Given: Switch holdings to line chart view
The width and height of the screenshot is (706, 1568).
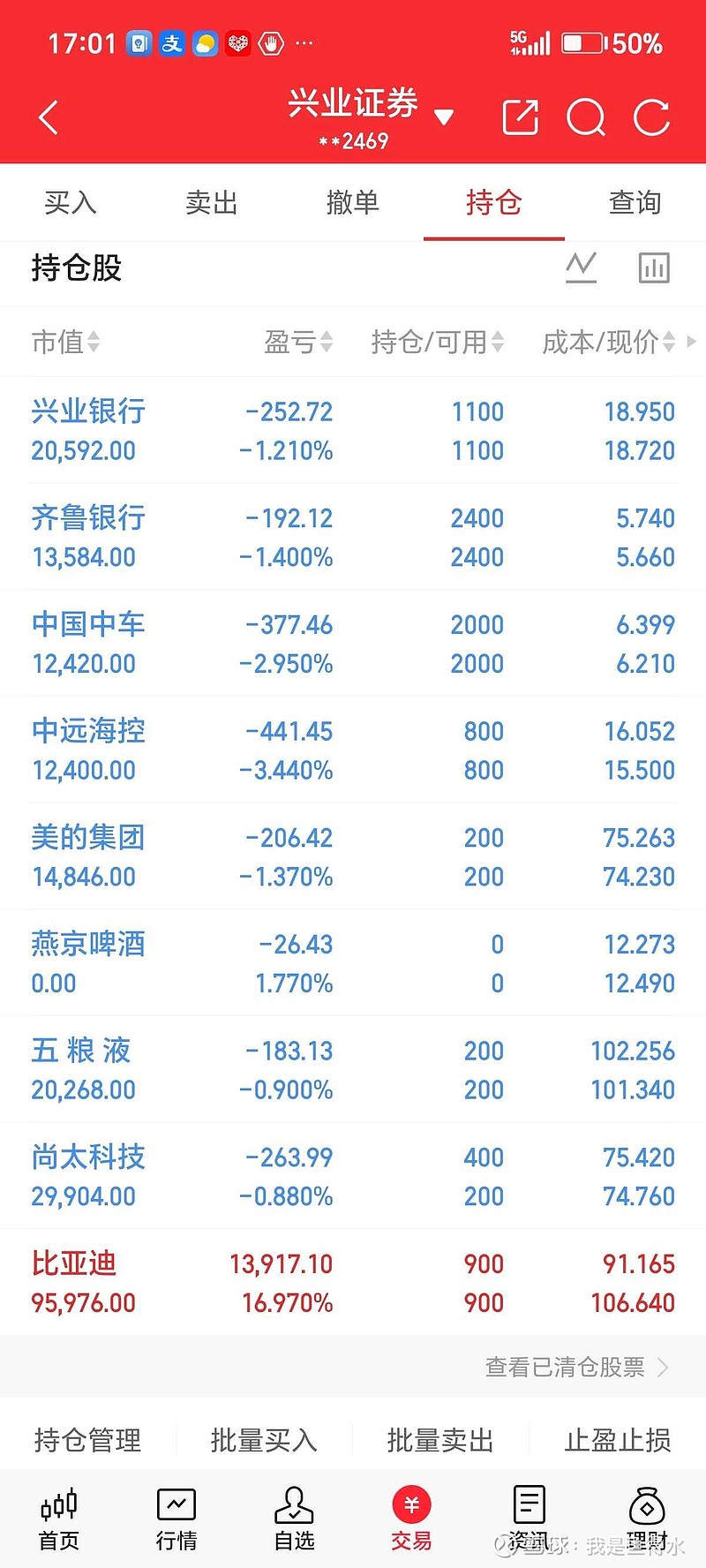Looking at the screenshot, I should point(582,268).
